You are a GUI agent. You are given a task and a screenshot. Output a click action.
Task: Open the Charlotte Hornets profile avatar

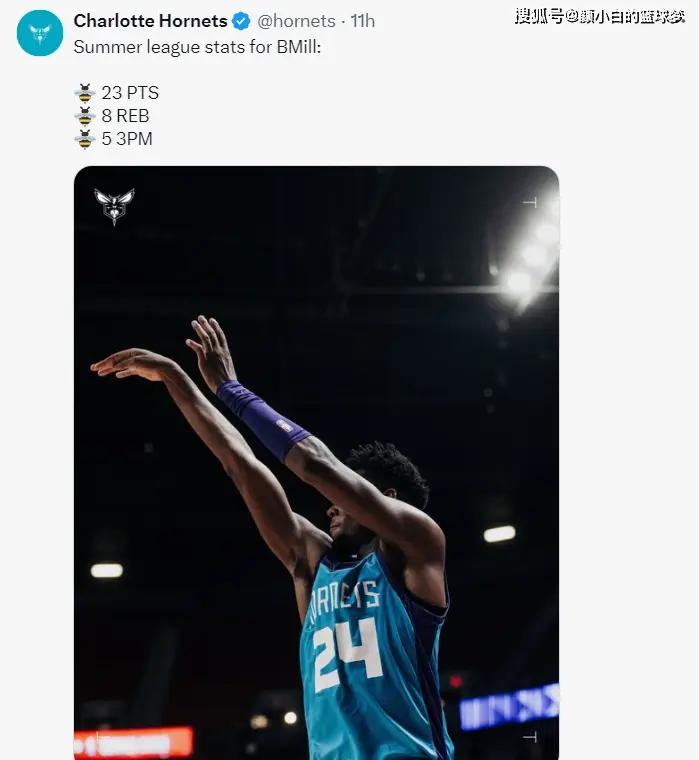click(x=40, y=33)
